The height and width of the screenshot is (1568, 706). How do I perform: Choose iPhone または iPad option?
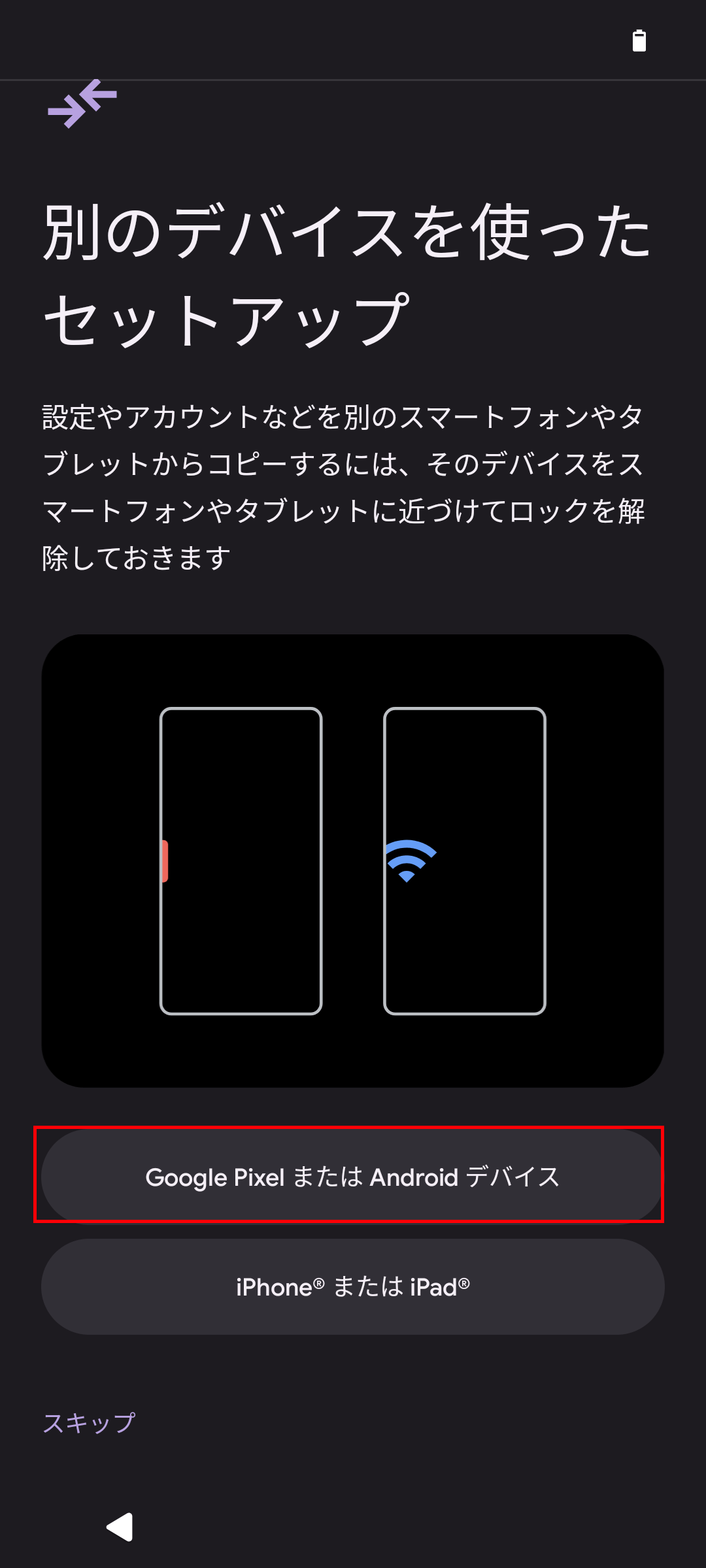pyautogui.click(x=352, y=1286)
